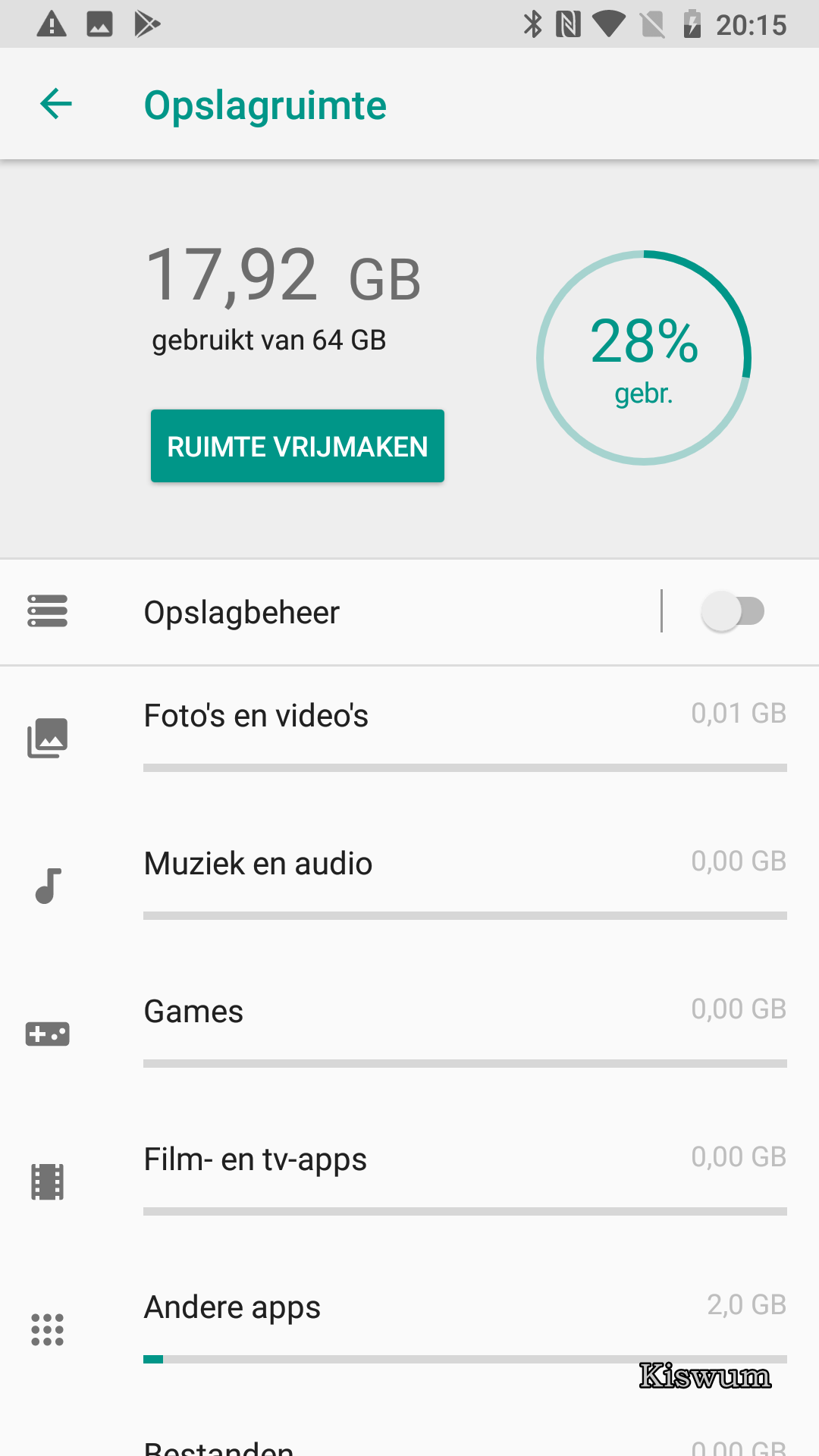
Task: Select Film- en tv-apps storage
Action: coord(409,1182)
